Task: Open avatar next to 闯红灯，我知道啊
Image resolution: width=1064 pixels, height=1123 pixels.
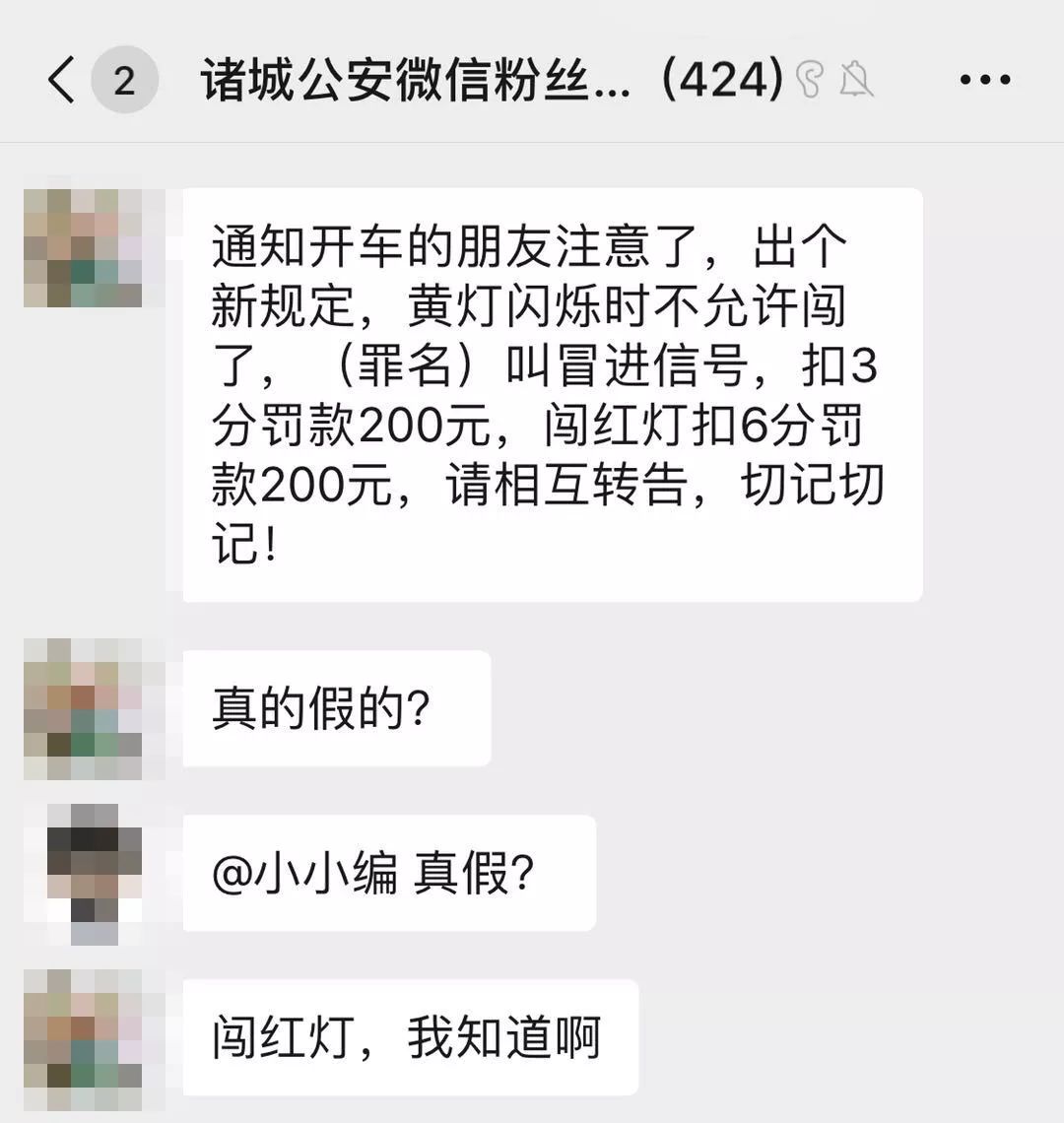Action: point(83,1040)
